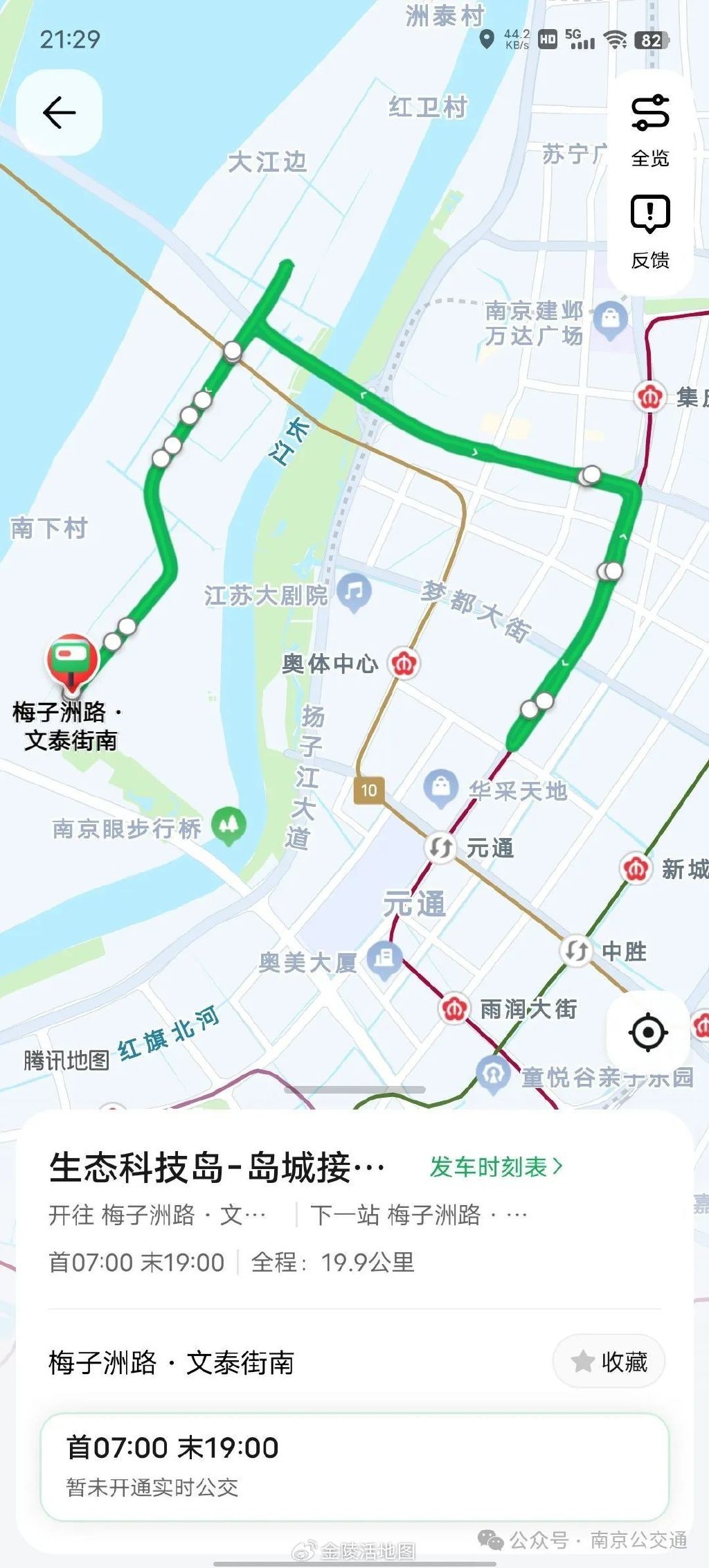Select 江苏大剧院 point of interest
The width and height of the screenshot is (709, 1568).
tap(354, 593)
